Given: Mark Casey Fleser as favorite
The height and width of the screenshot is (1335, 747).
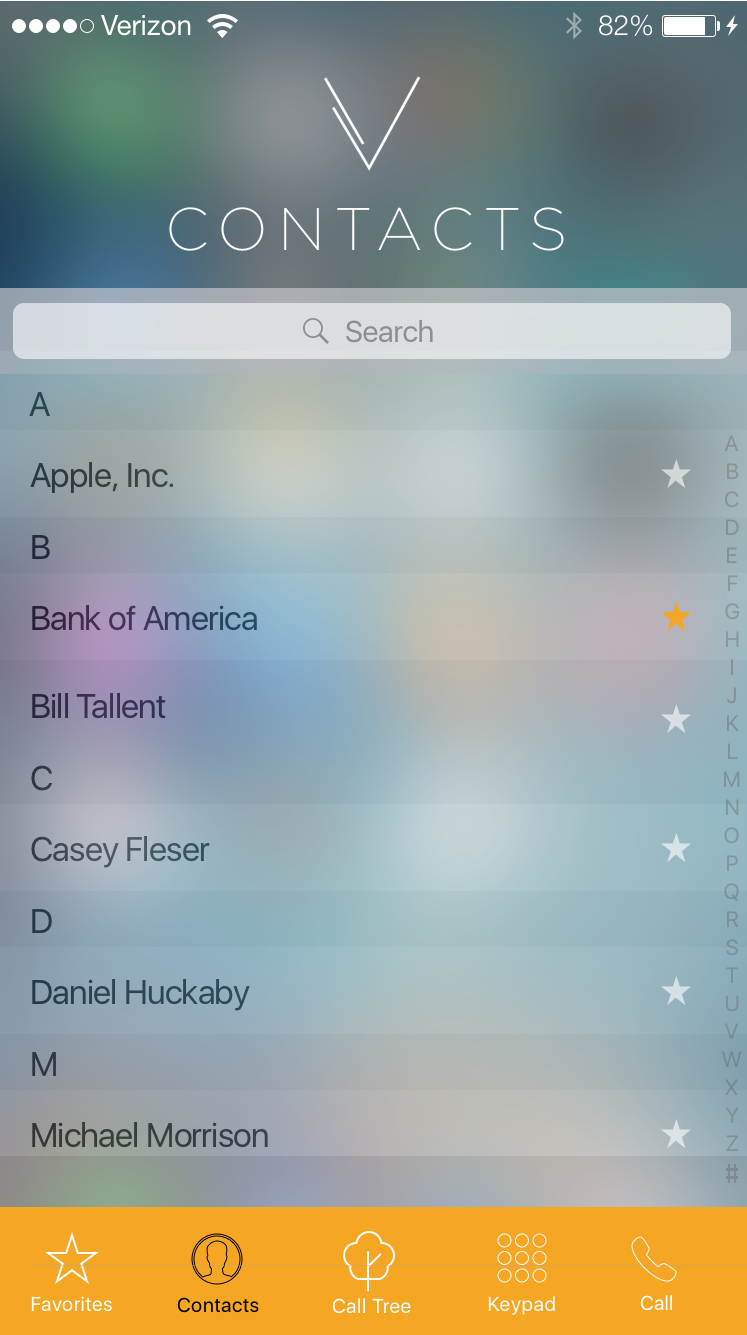Looking at the screenshot, I should [x=676, y=849].
